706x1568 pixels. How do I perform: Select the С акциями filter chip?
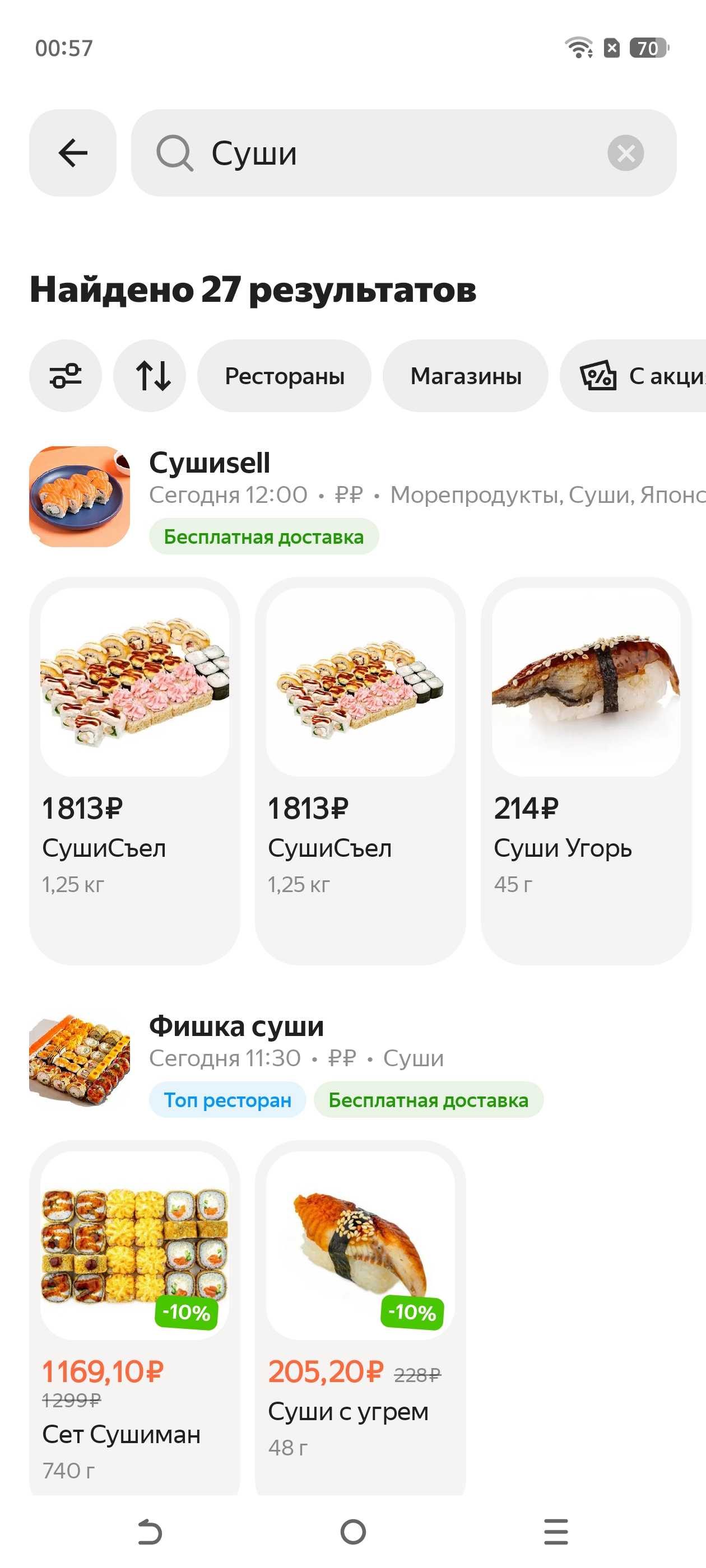click(633, 376)
